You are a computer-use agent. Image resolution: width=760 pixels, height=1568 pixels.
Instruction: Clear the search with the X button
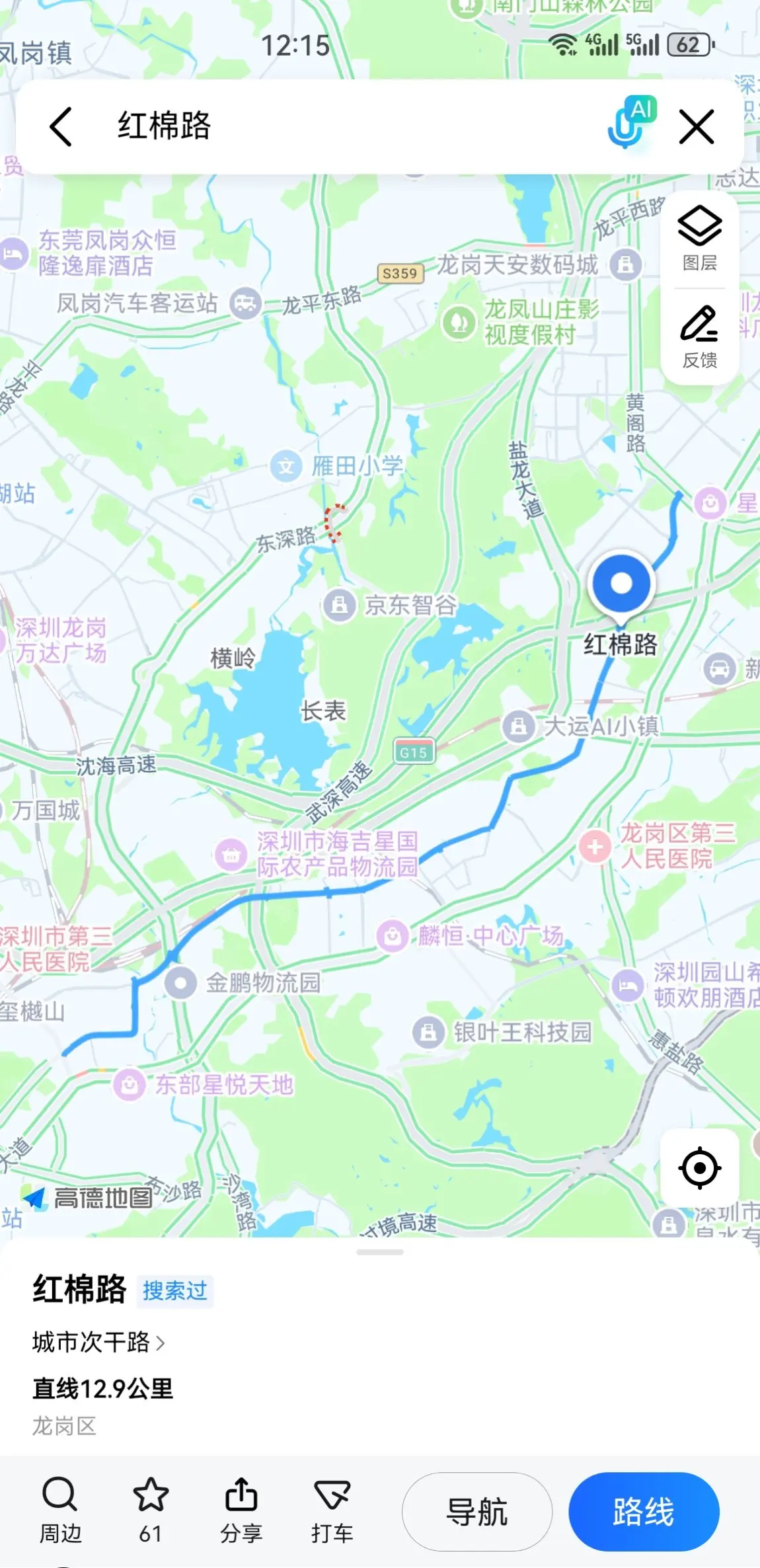coord(697,126)
